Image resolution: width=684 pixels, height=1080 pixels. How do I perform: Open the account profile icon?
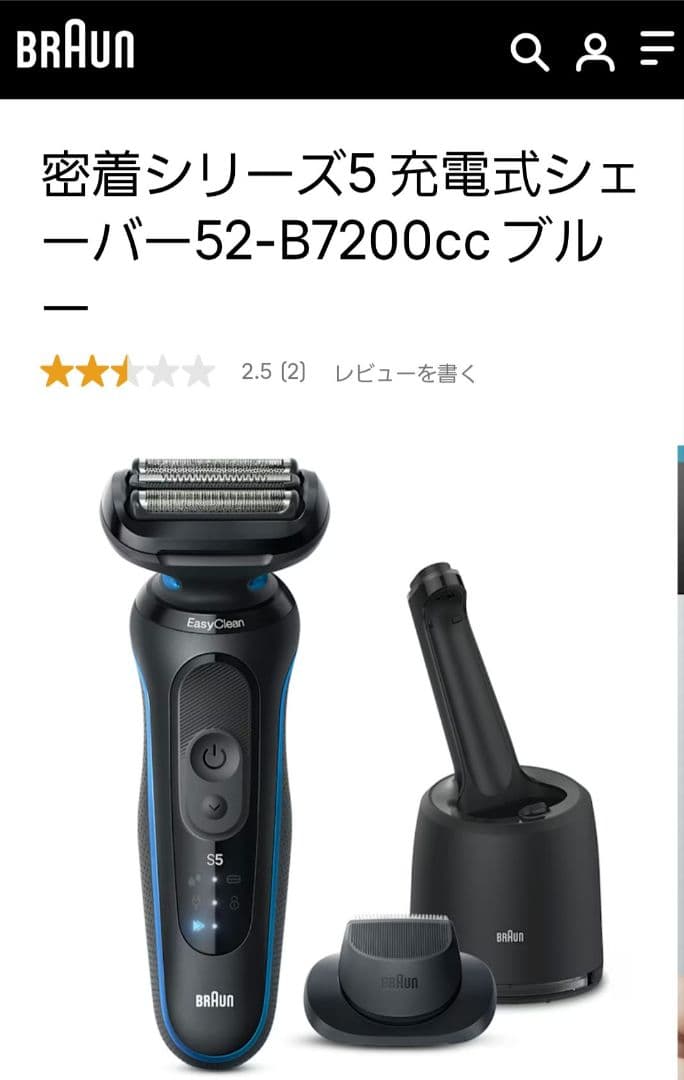tap(594, 51)
